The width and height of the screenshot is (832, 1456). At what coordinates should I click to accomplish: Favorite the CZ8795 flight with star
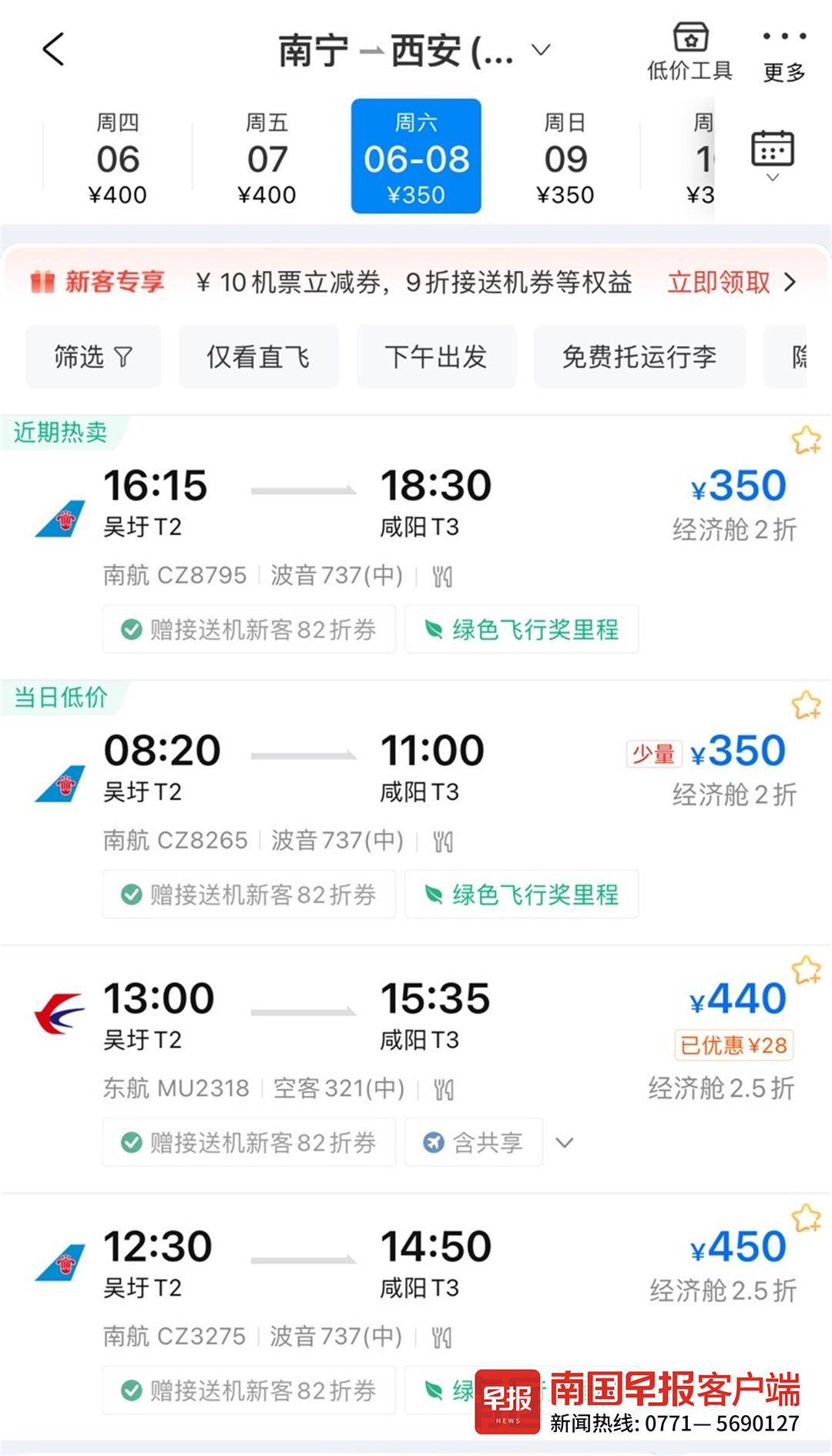806,440
